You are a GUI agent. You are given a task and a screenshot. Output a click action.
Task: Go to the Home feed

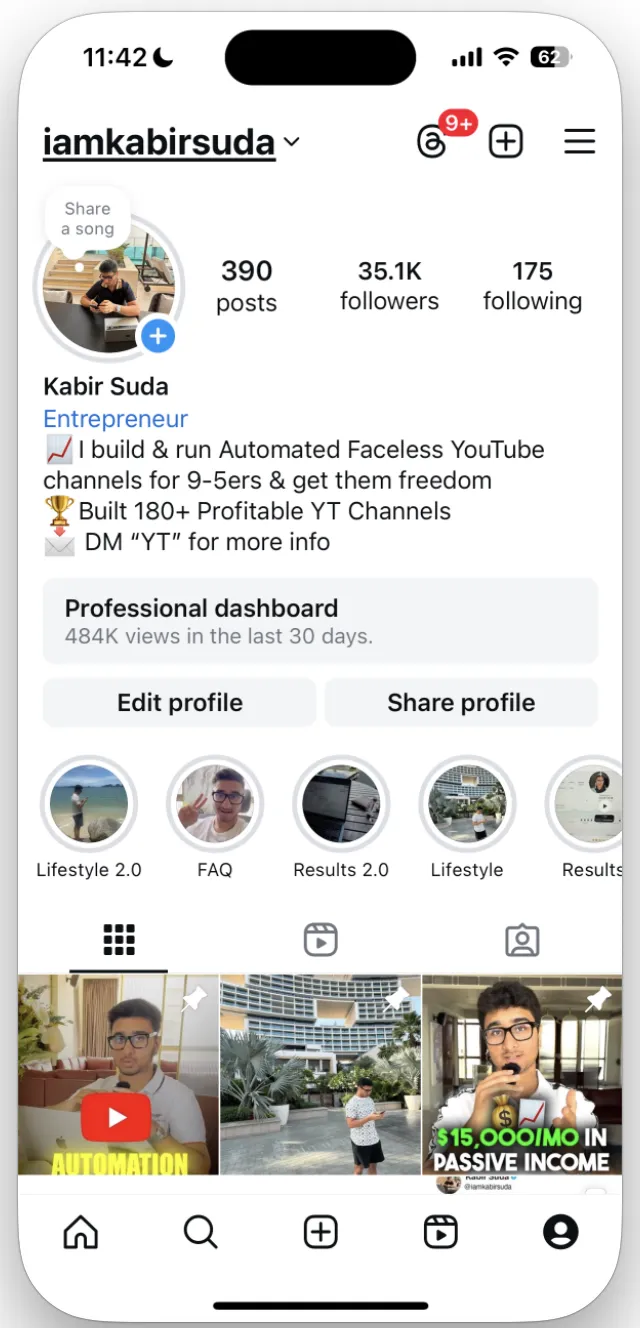point(81,1233)
